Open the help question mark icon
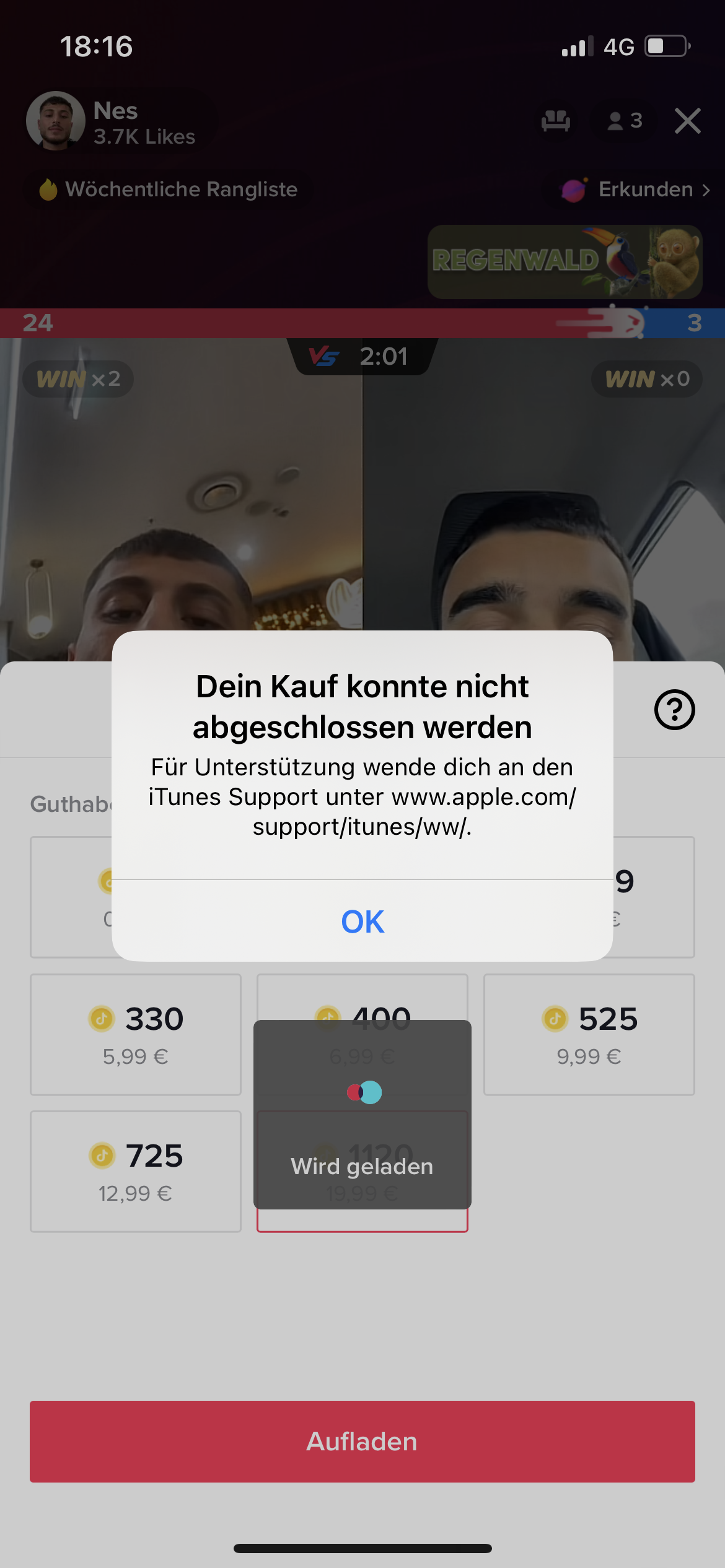 pos(674,710)
